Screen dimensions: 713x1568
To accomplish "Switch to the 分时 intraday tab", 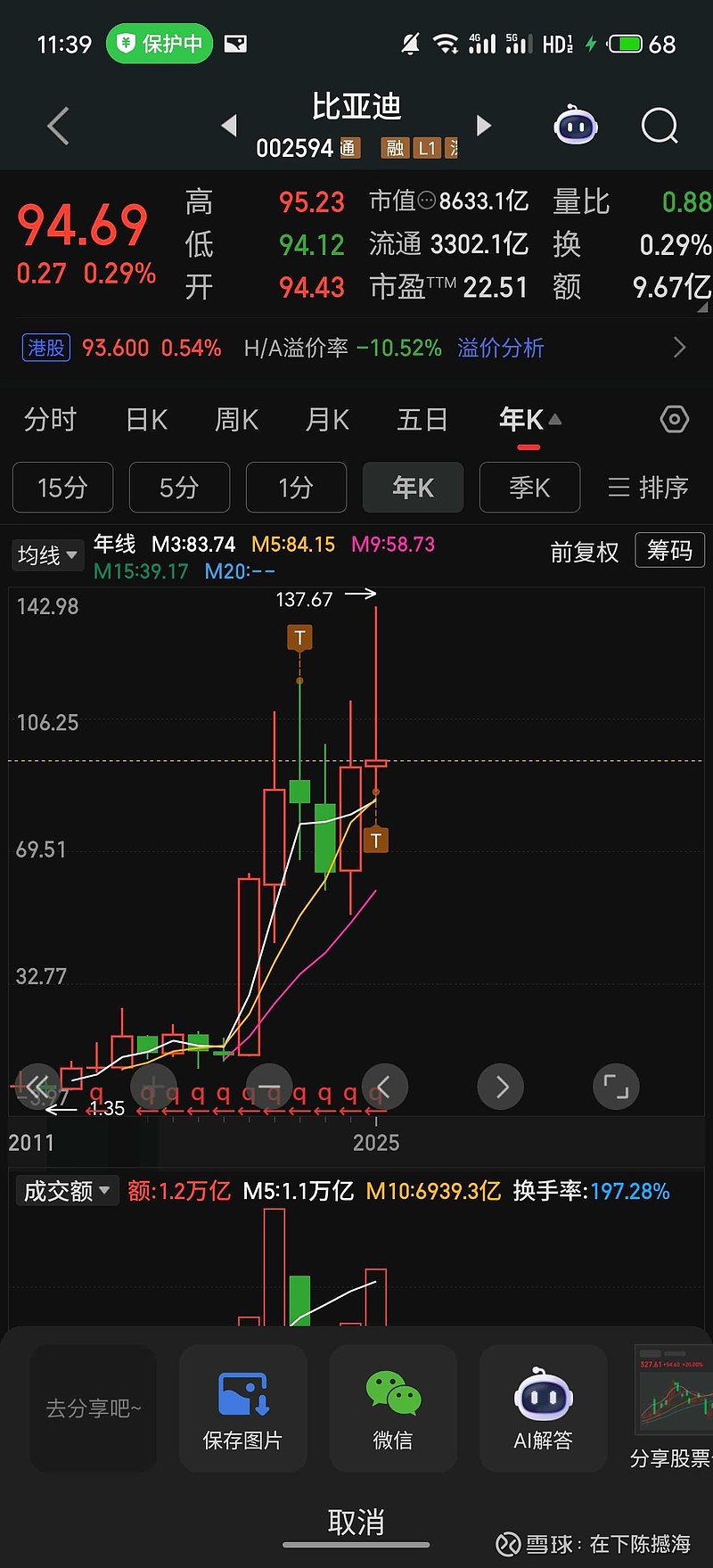I will point(50,419).
